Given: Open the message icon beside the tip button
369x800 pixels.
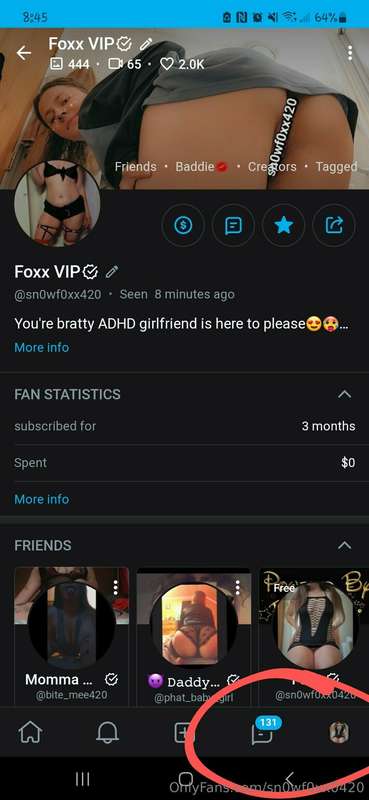Looking at the screenshot, I should click(x=233, y=226).
